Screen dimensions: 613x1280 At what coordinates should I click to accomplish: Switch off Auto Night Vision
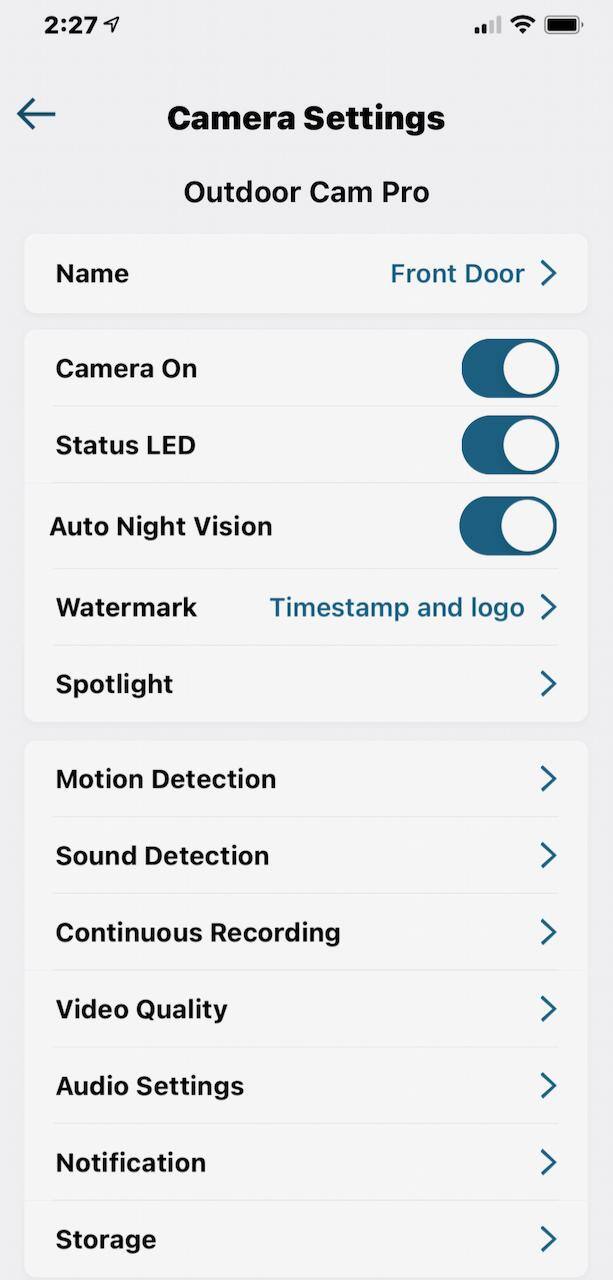[x=507, y=526]
